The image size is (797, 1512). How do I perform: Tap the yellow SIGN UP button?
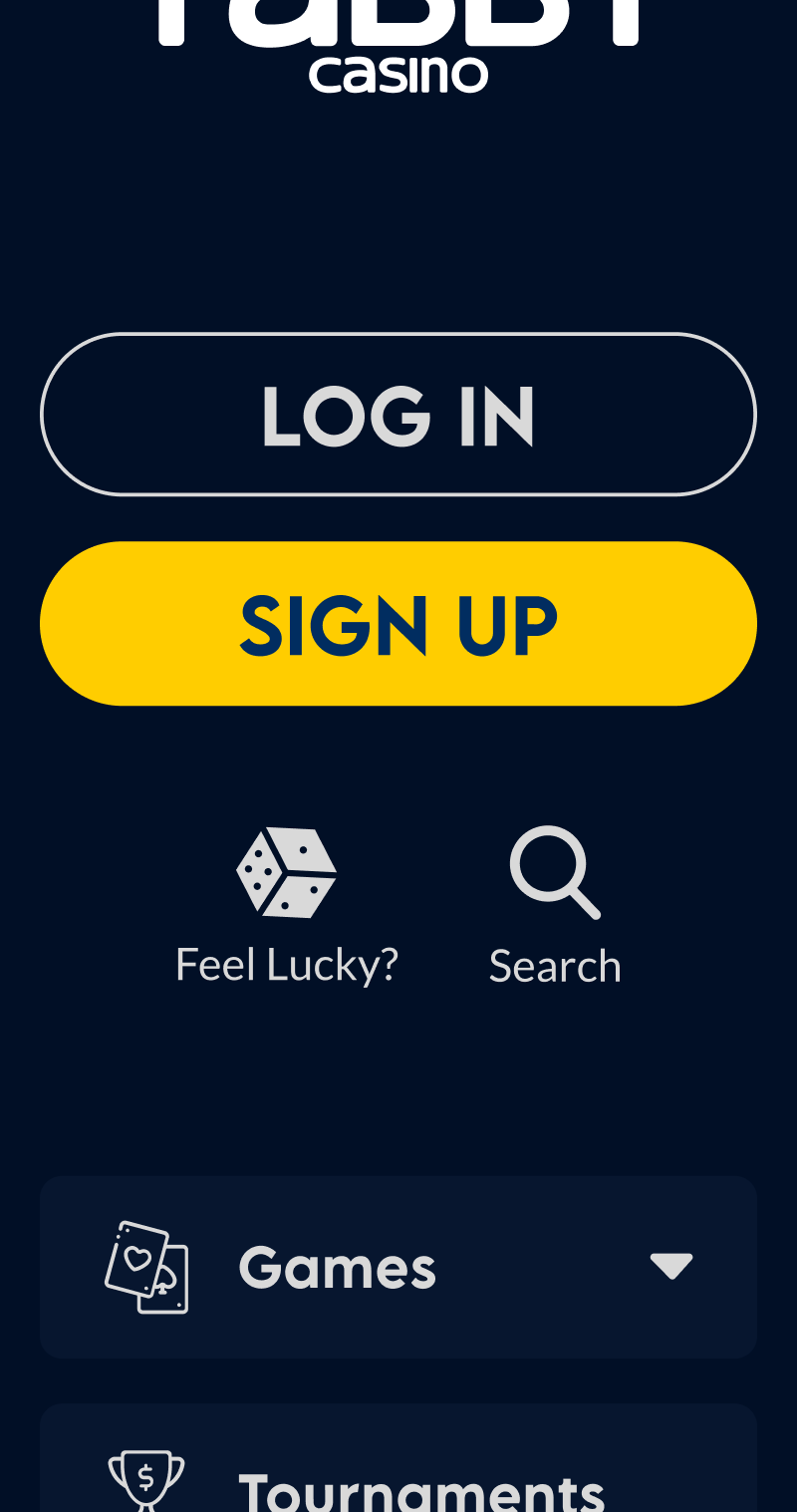pyautogui.click(x=398, y=624)
